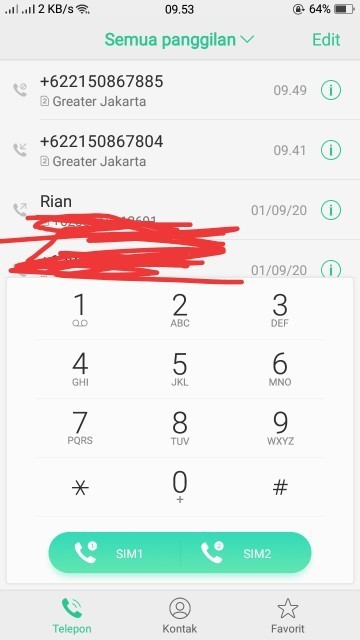The image size is (360, 640).
Task: Switch to the Kontak tab
Action: (180, 616)
